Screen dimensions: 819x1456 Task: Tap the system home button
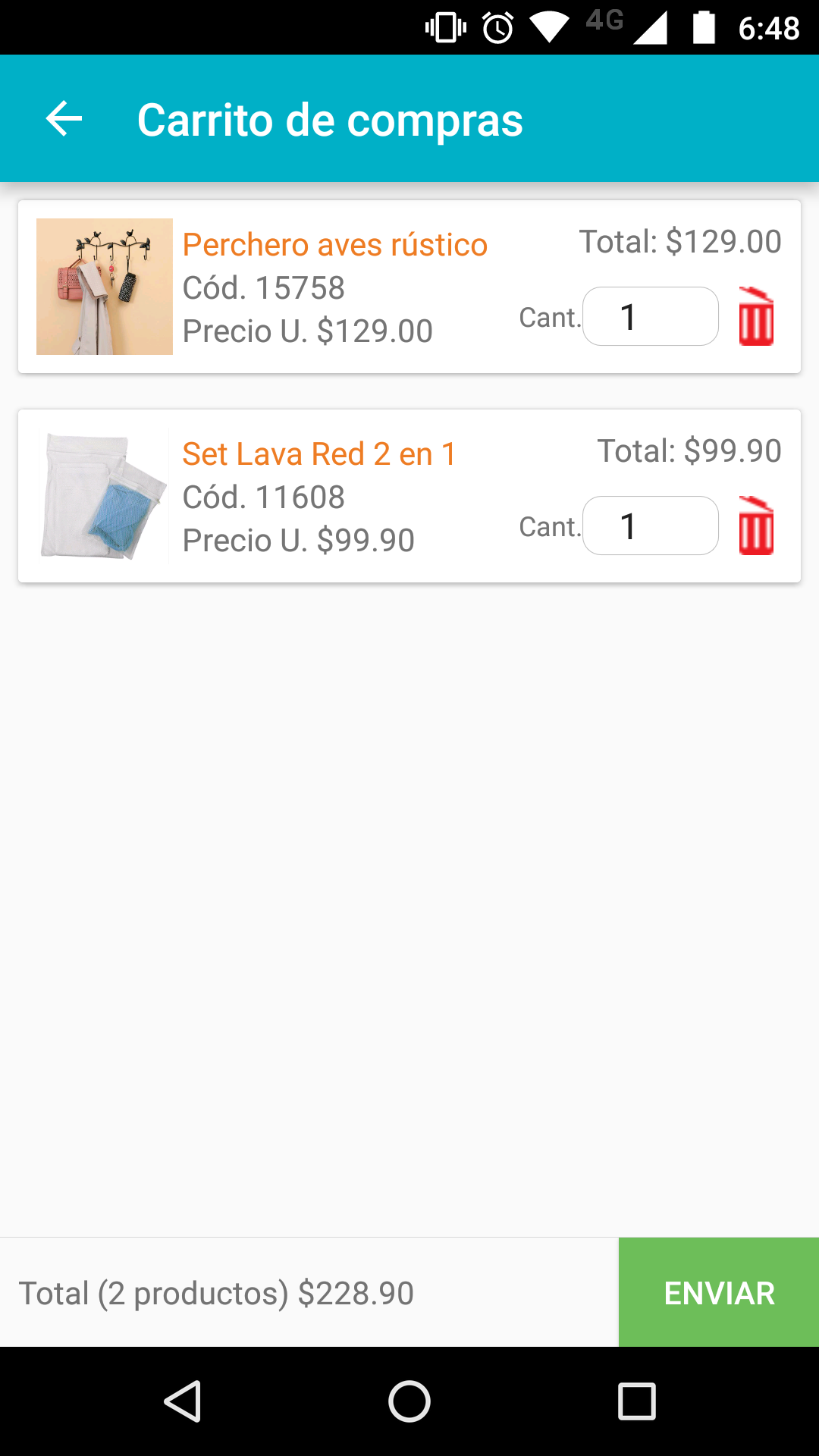[409, 1401]
